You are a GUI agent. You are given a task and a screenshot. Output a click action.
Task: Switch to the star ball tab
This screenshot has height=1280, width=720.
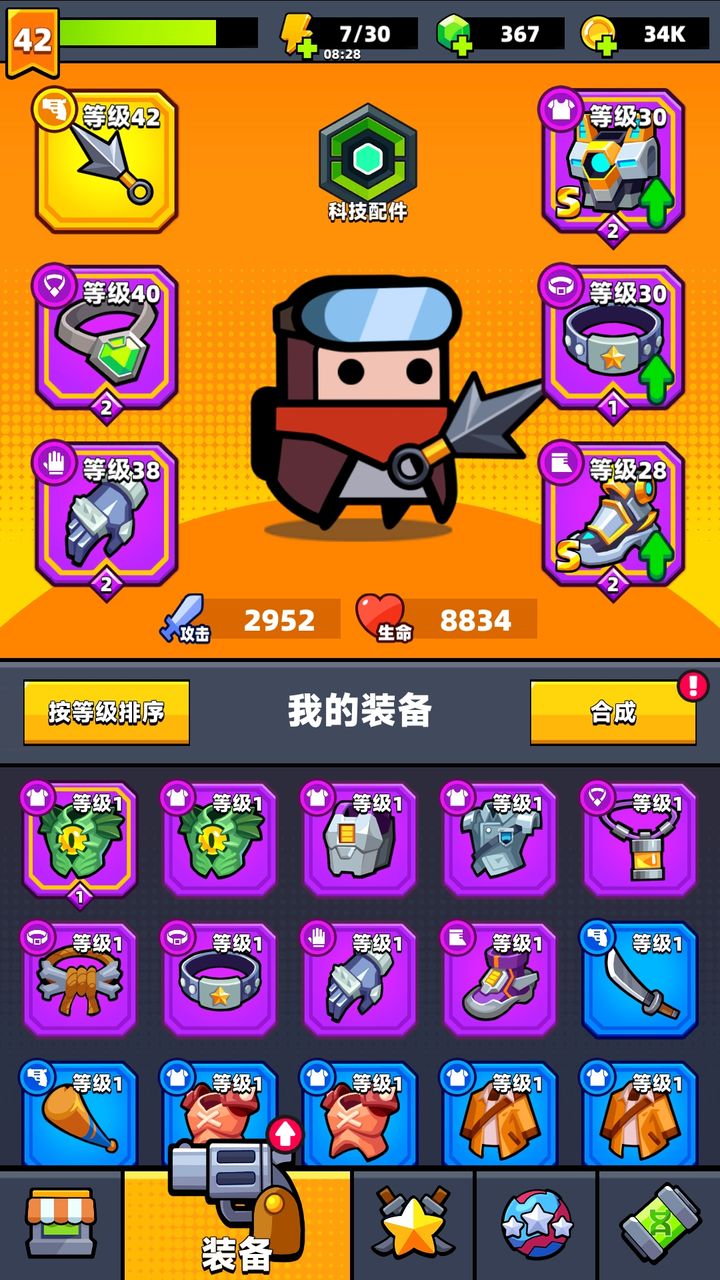pyautogui.click(x=536, y=1222)
